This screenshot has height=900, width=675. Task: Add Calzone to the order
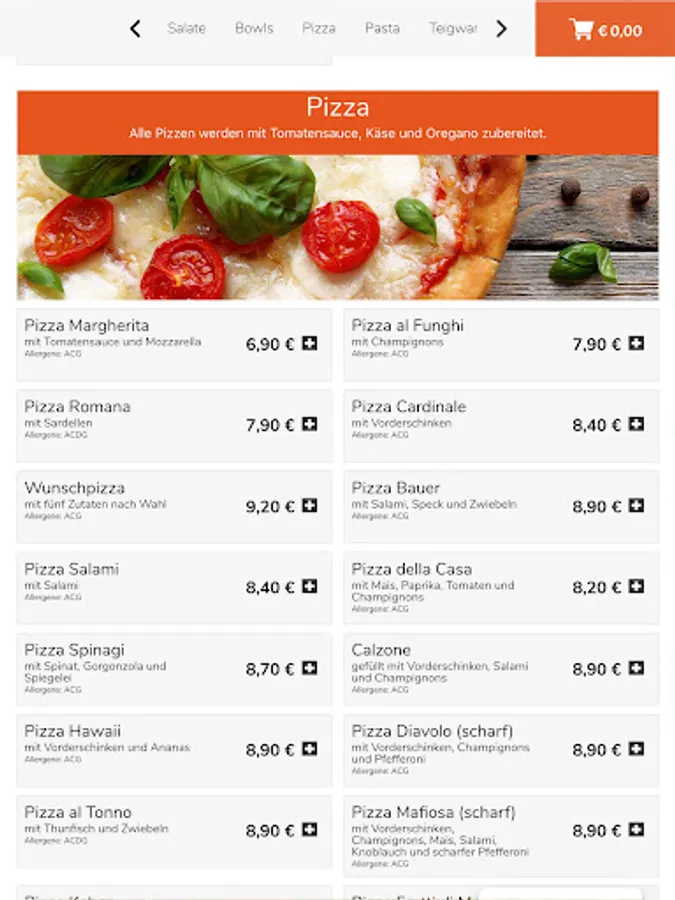click(x=636, y=669)
